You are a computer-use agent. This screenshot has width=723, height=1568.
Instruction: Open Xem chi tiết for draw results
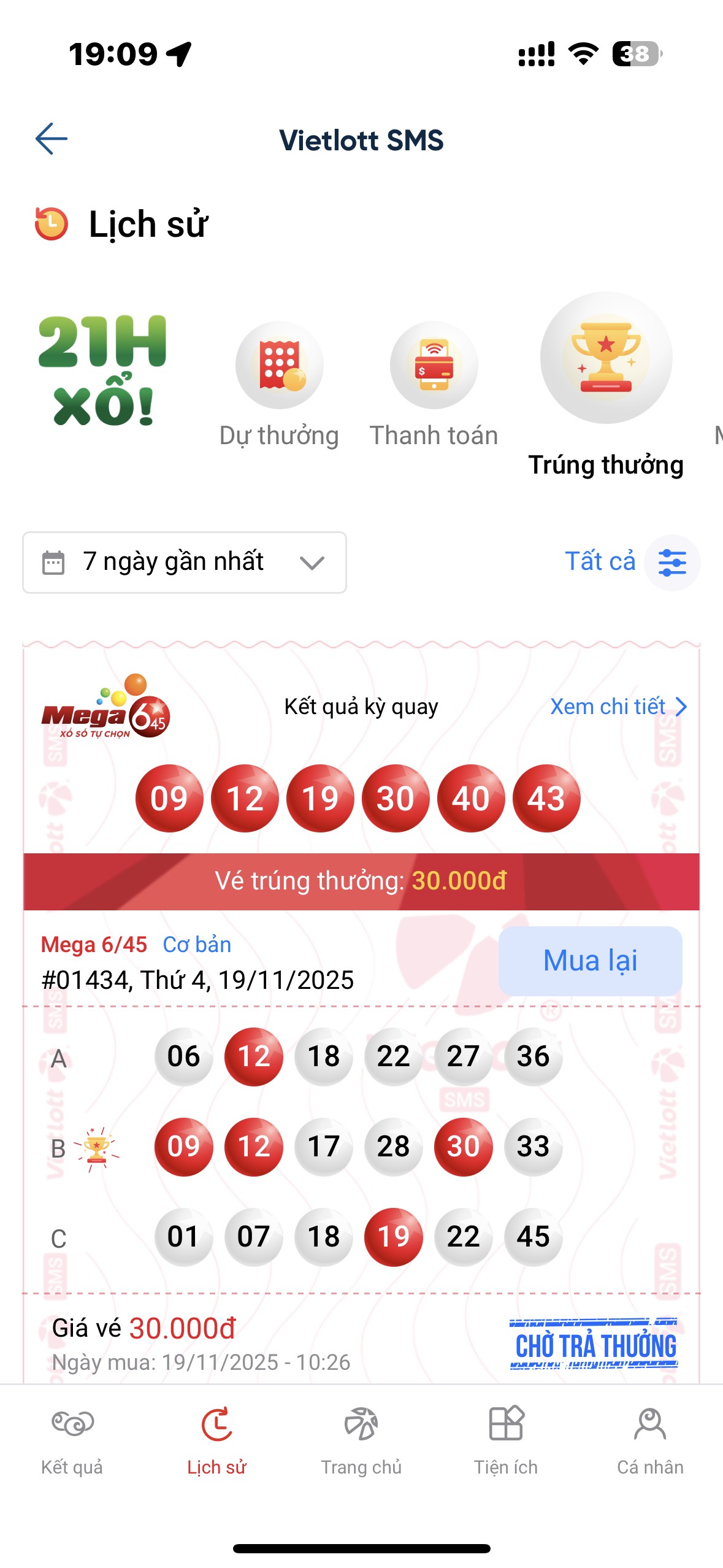(618, 707)
